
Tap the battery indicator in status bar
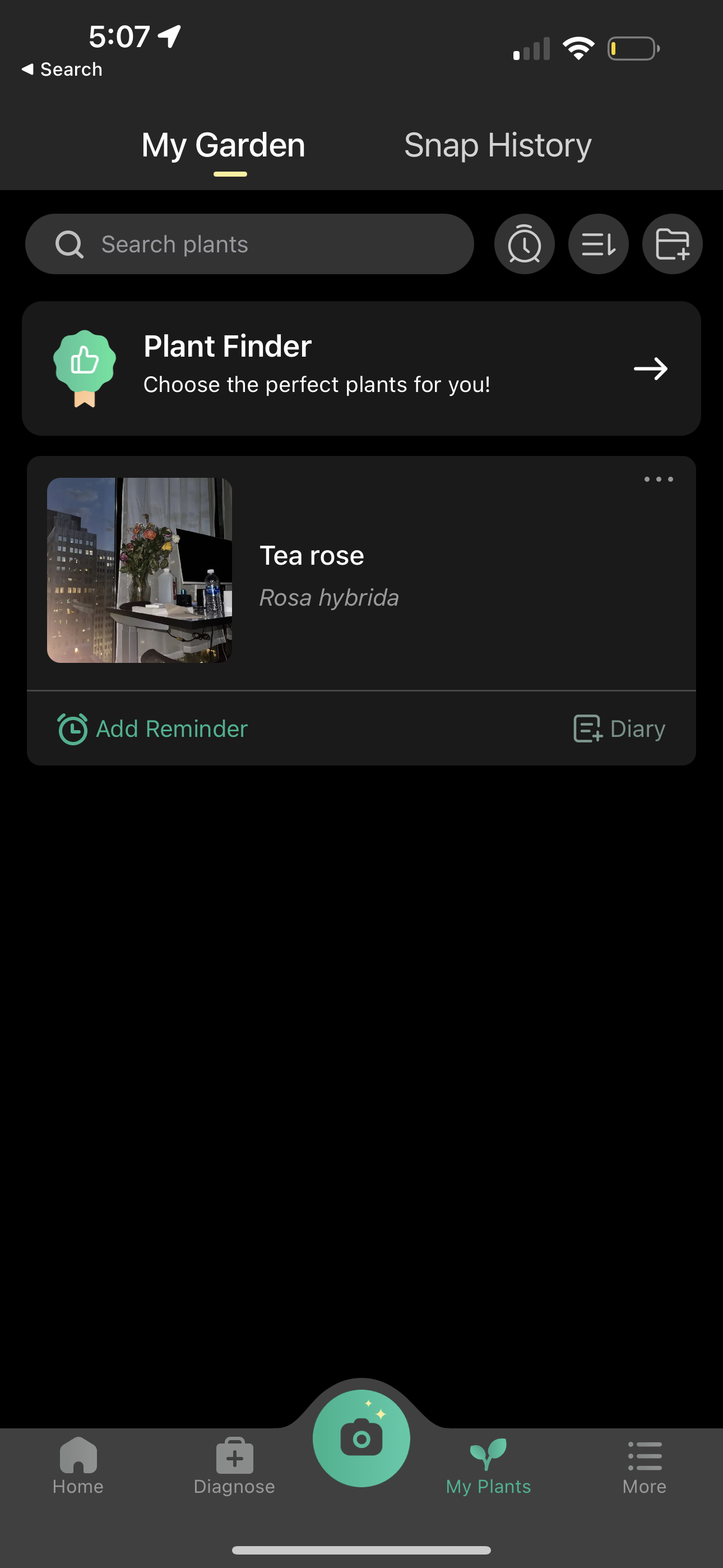[x=632, y=48]
